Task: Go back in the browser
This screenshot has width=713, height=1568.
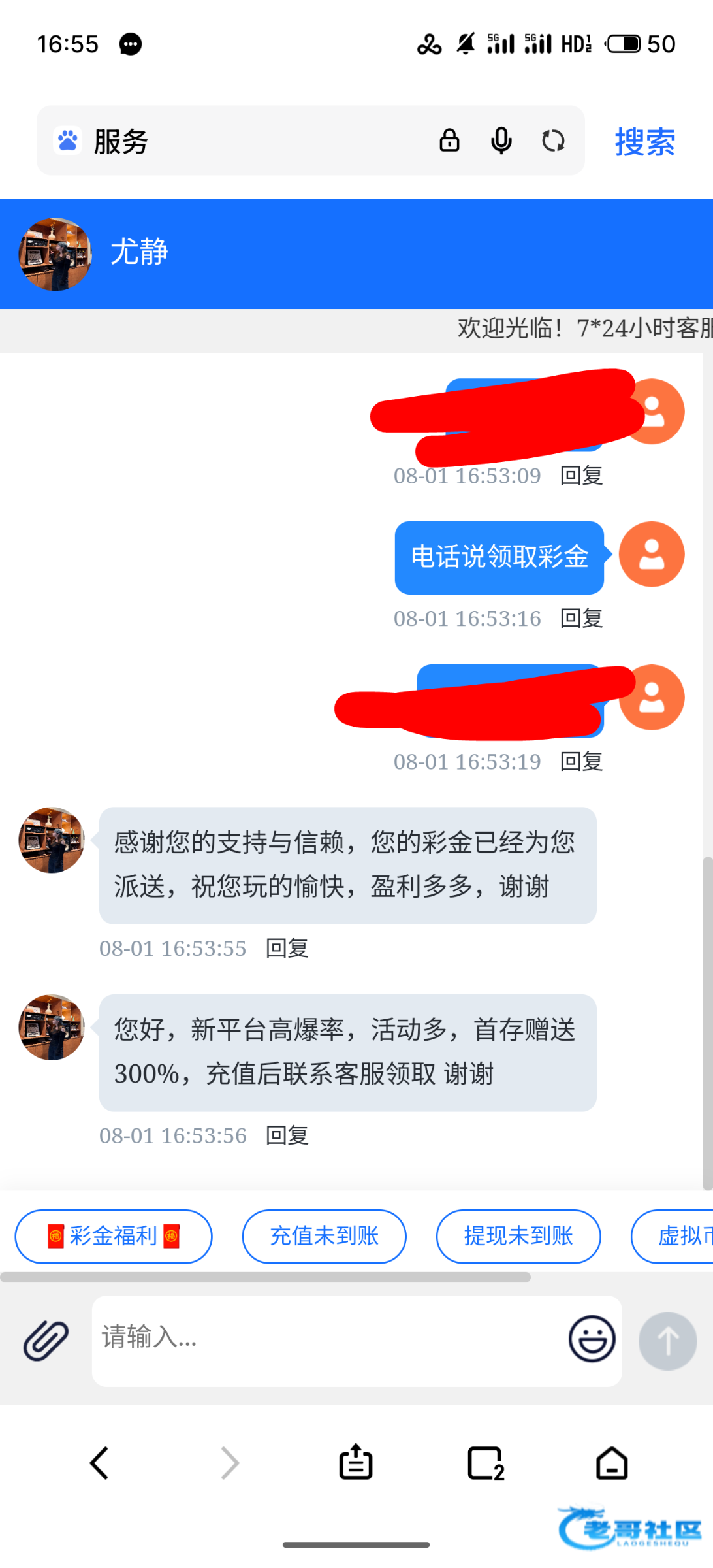Action: pos(99,1463)
